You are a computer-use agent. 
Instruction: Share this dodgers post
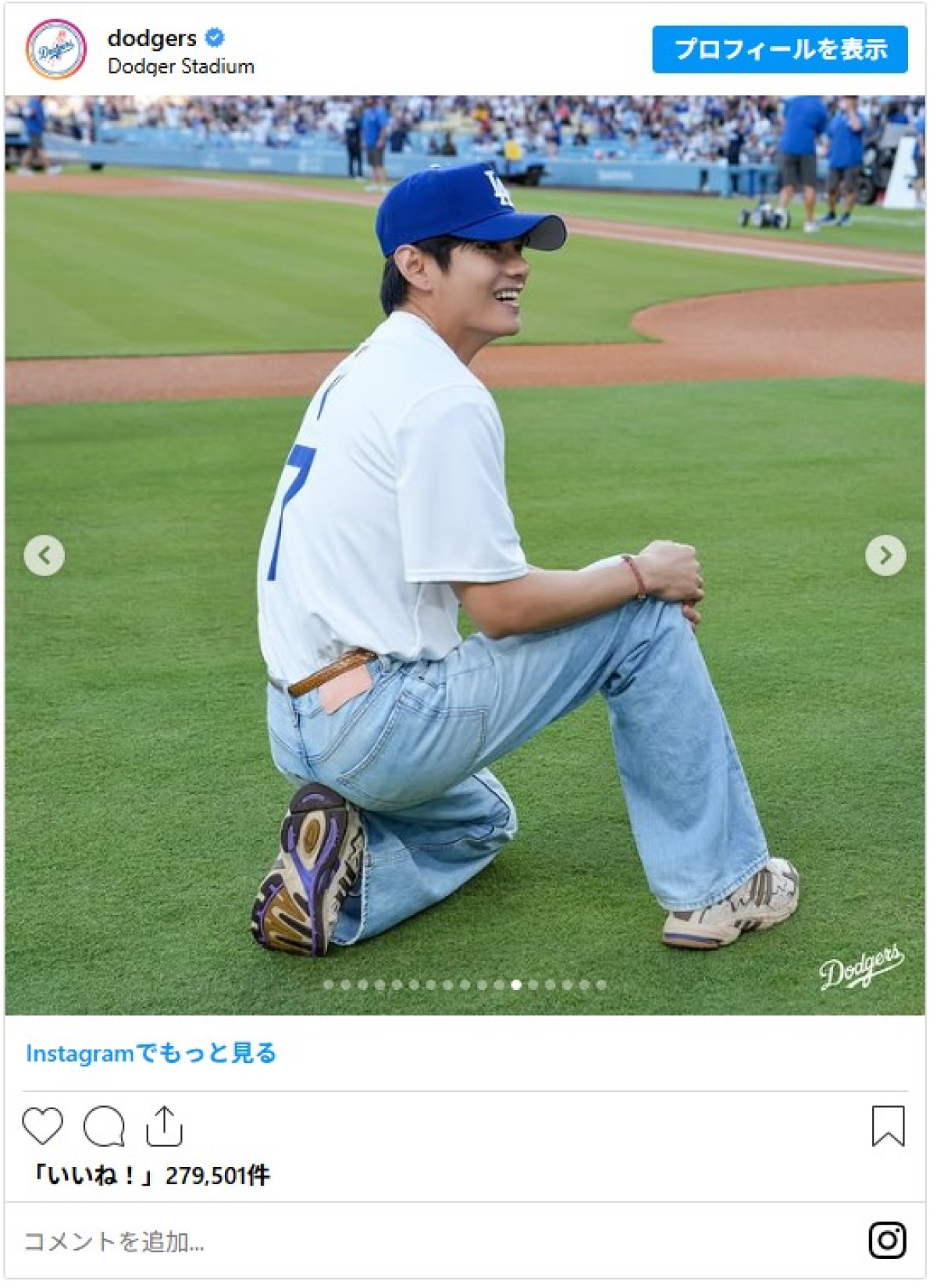164,1126
